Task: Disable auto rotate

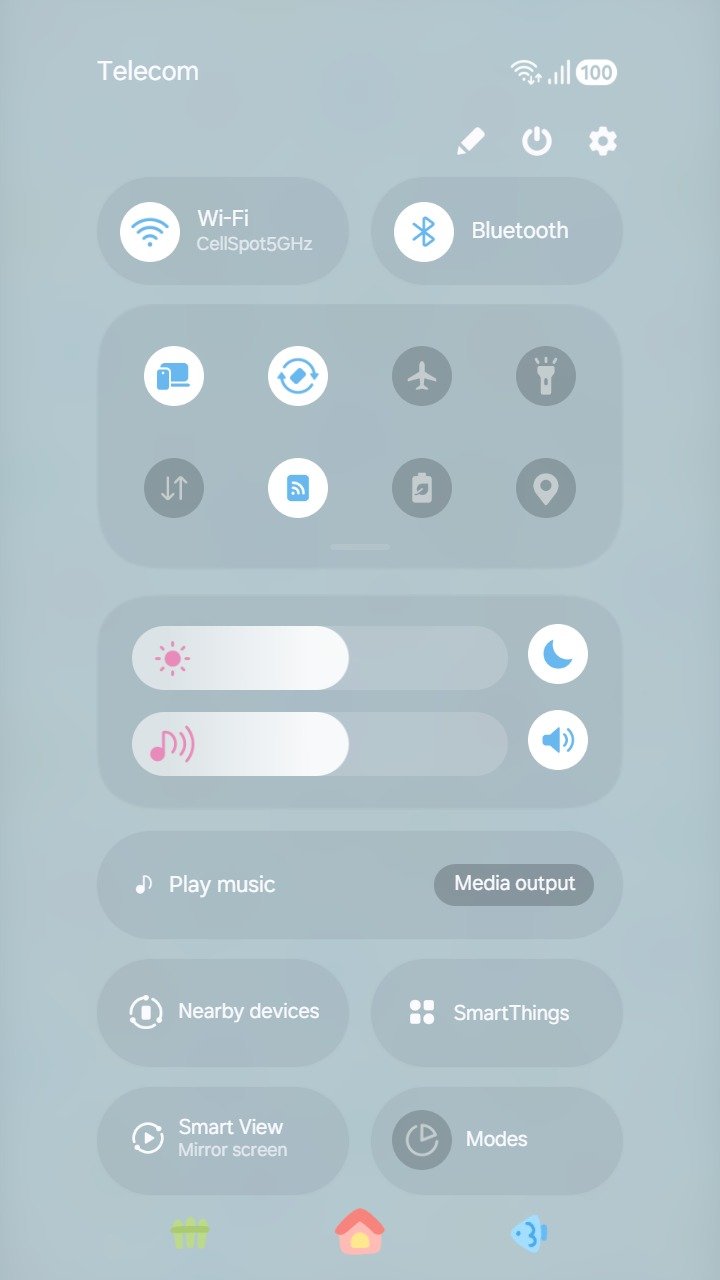Action: (x=298, y=377)
